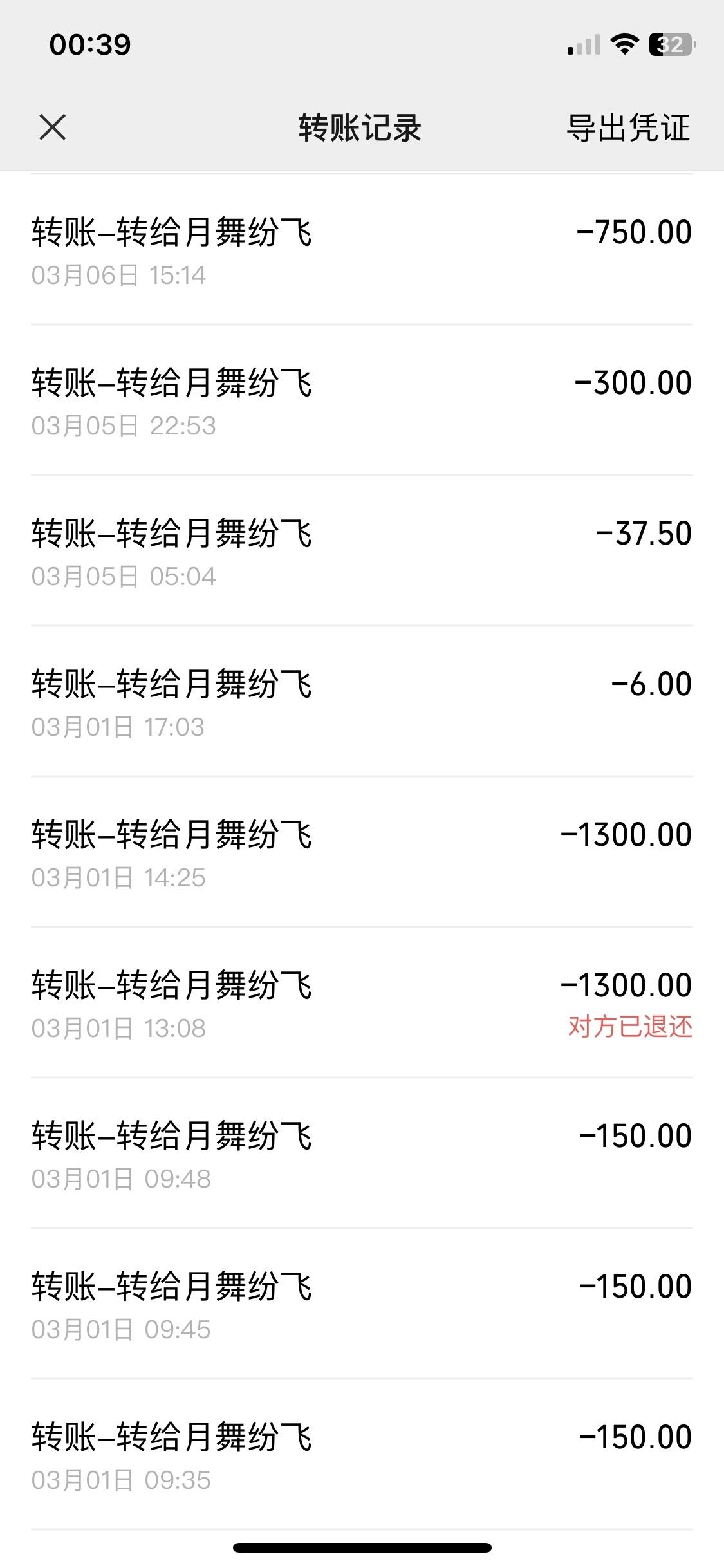Open the -150.00 transfer at 09:35

pos(362,1455)
